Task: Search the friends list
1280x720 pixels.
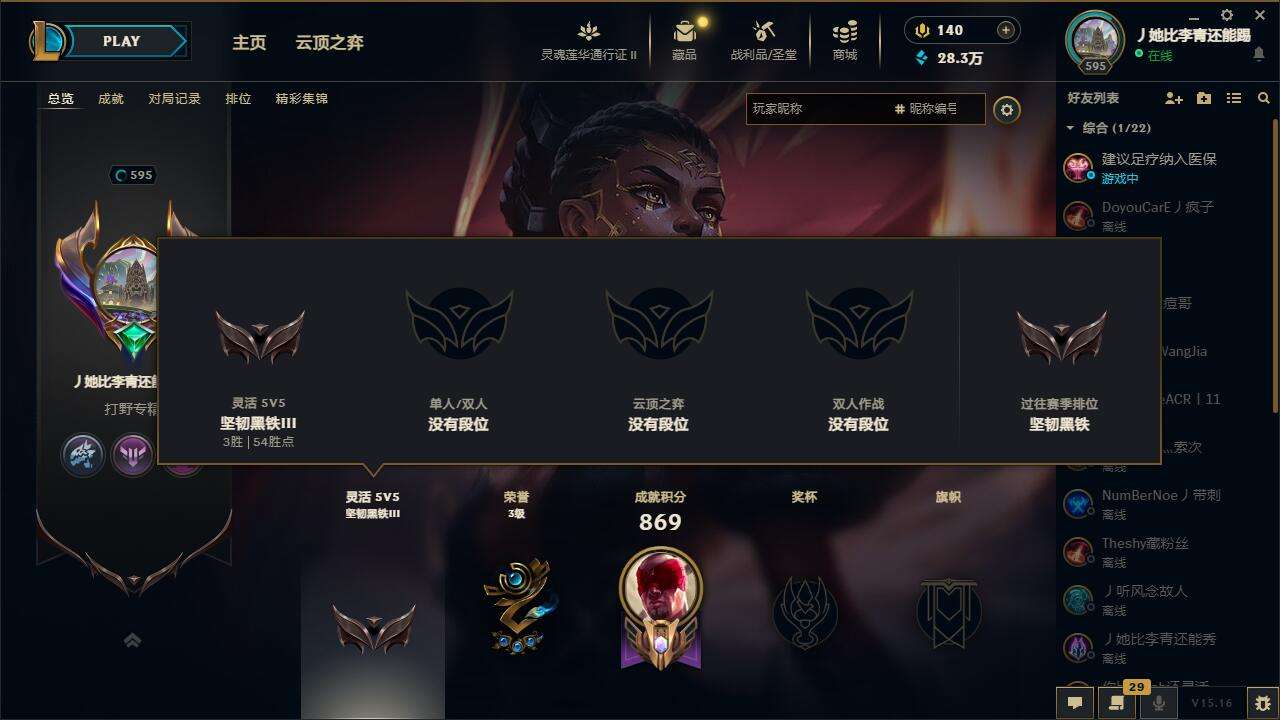Action: (1264, 98)
